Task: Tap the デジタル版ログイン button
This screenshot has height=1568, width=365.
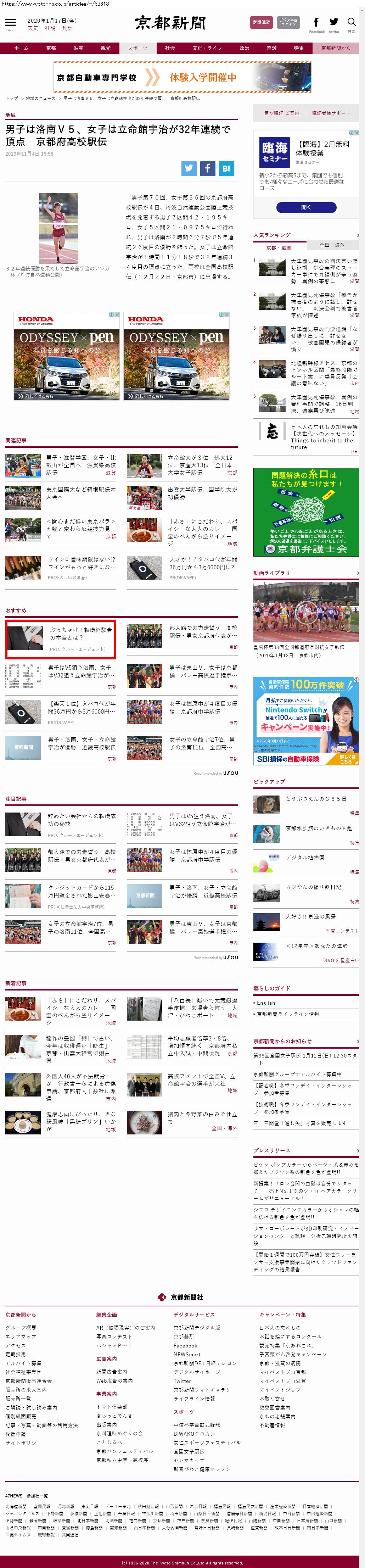Action: (x=288, y=23)
